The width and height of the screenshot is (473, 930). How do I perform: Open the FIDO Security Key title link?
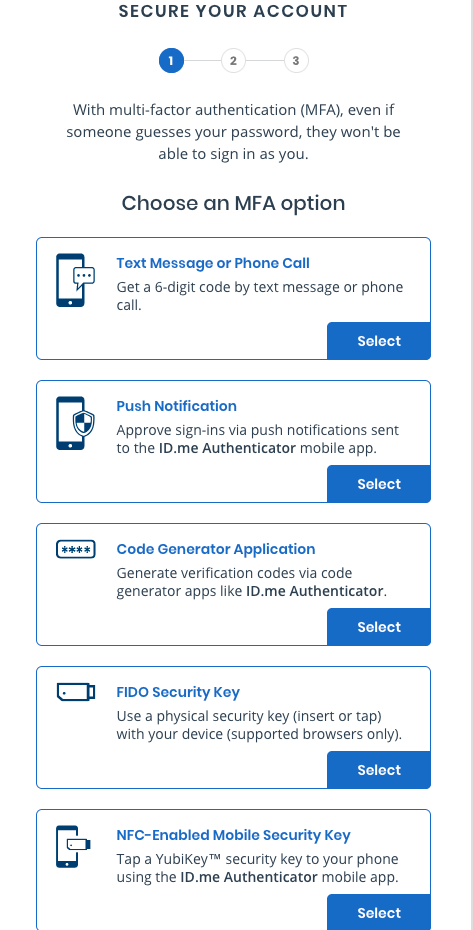pos(178,692)
